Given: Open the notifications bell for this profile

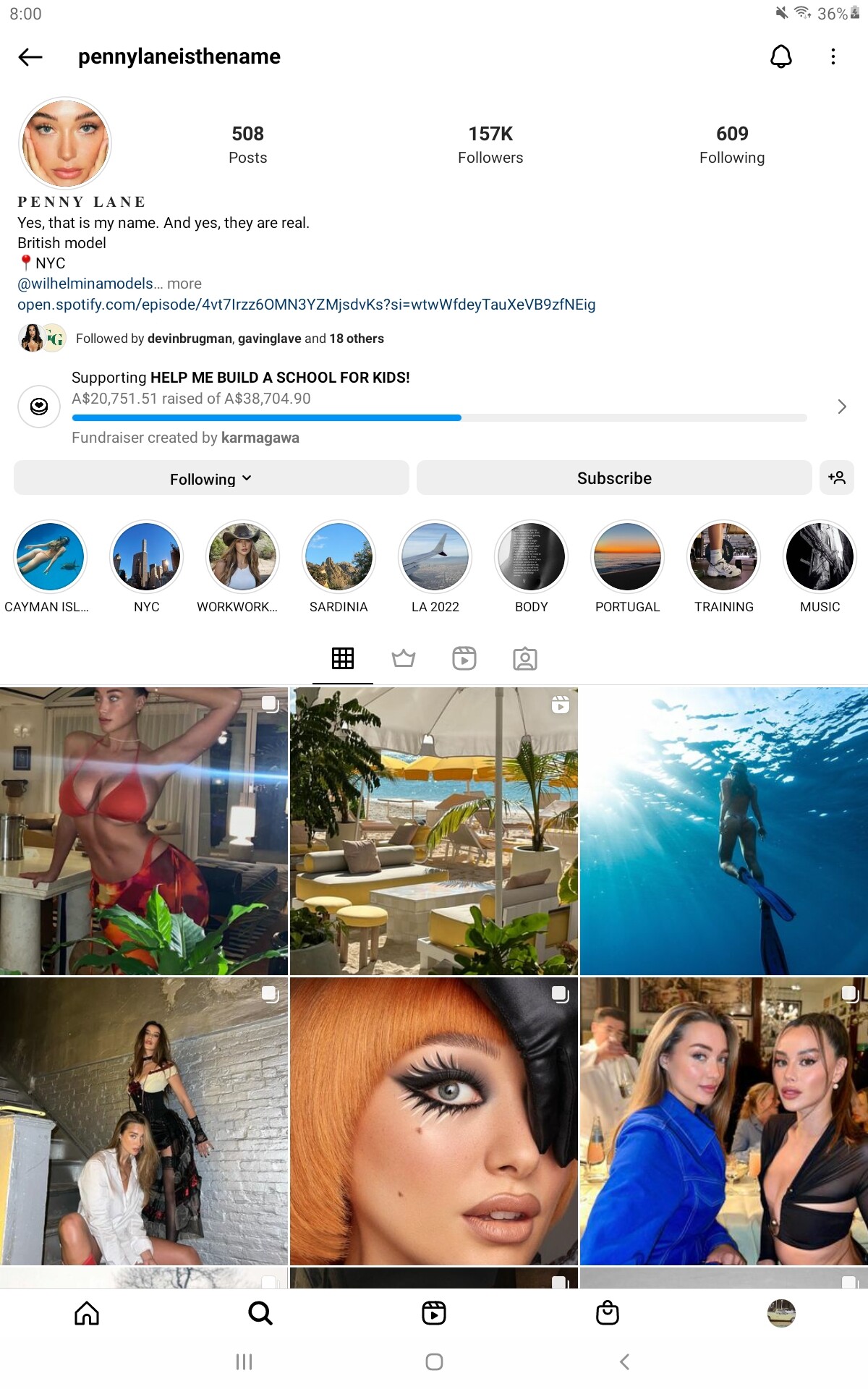Looking at the screenshot, I should [x=781, y=56].
